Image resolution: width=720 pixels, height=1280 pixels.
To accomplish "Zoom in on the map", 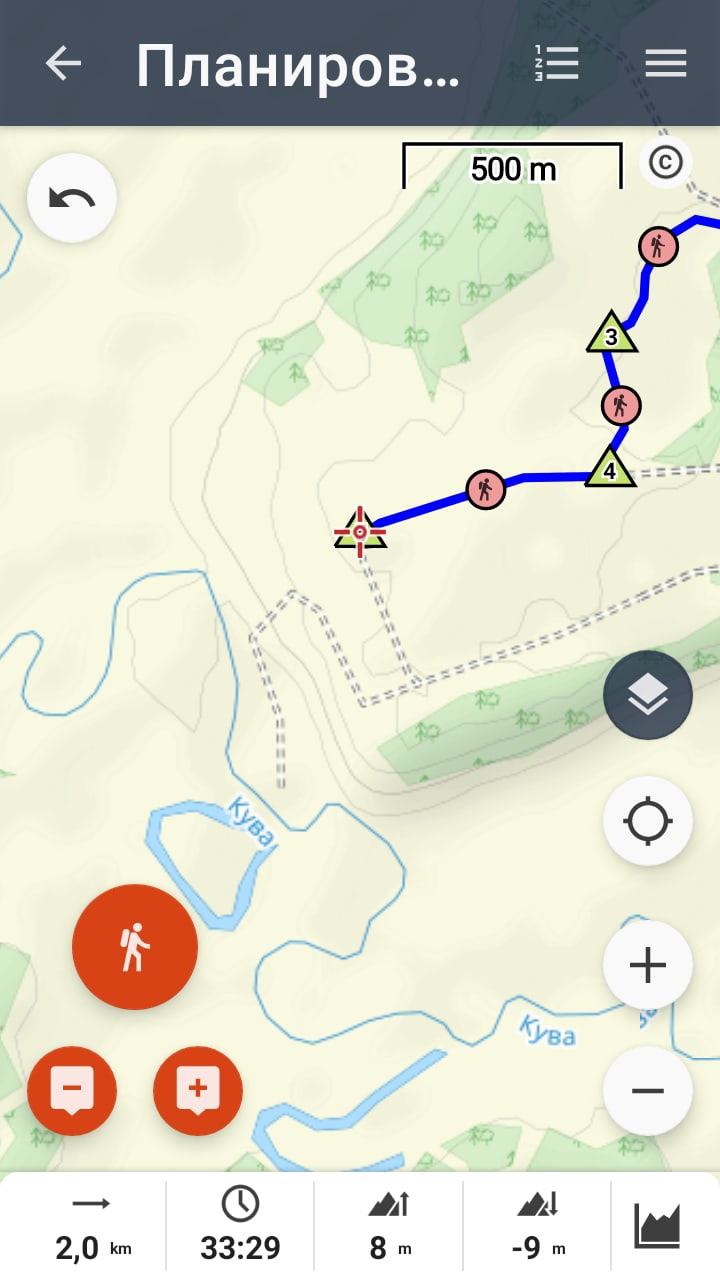I will pyautogui.click(x=648, y=965).
